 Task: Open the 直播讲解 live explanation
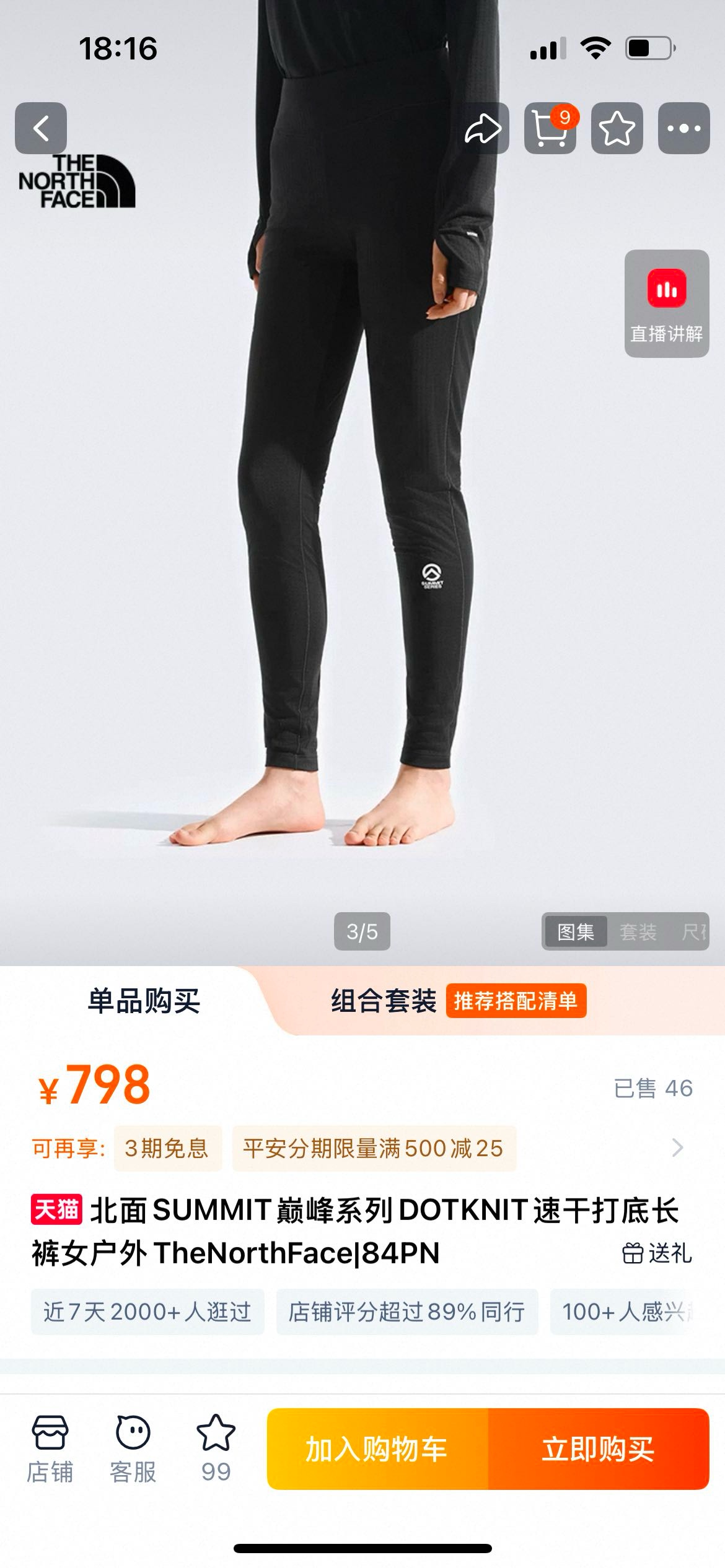(x=666, y=303)
